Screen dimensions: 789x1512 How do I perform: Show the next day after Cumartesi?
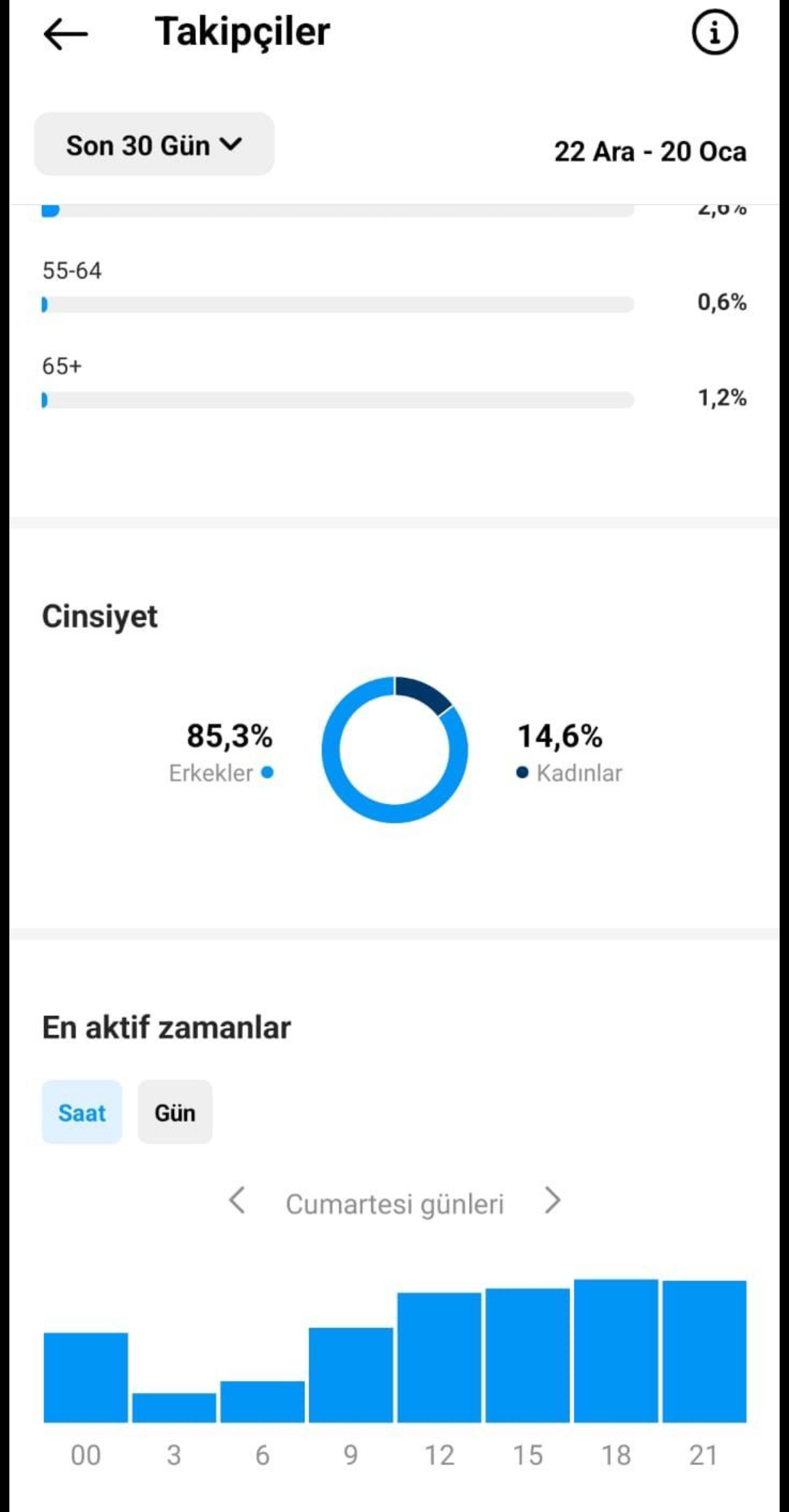[552, 1201]
